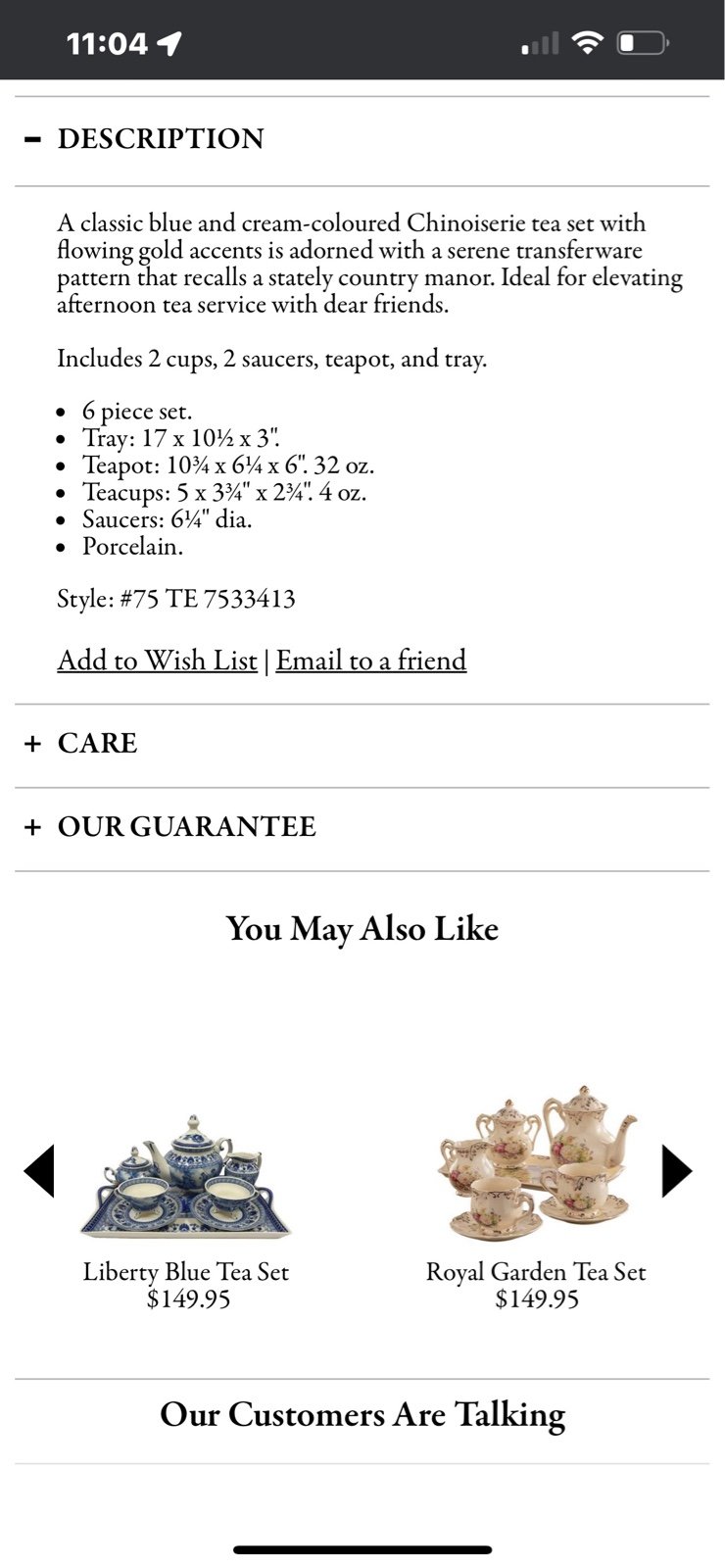Tap the Email to a friend link
This screenshot has height=1568, width=725.
click(x=370, y=661)
